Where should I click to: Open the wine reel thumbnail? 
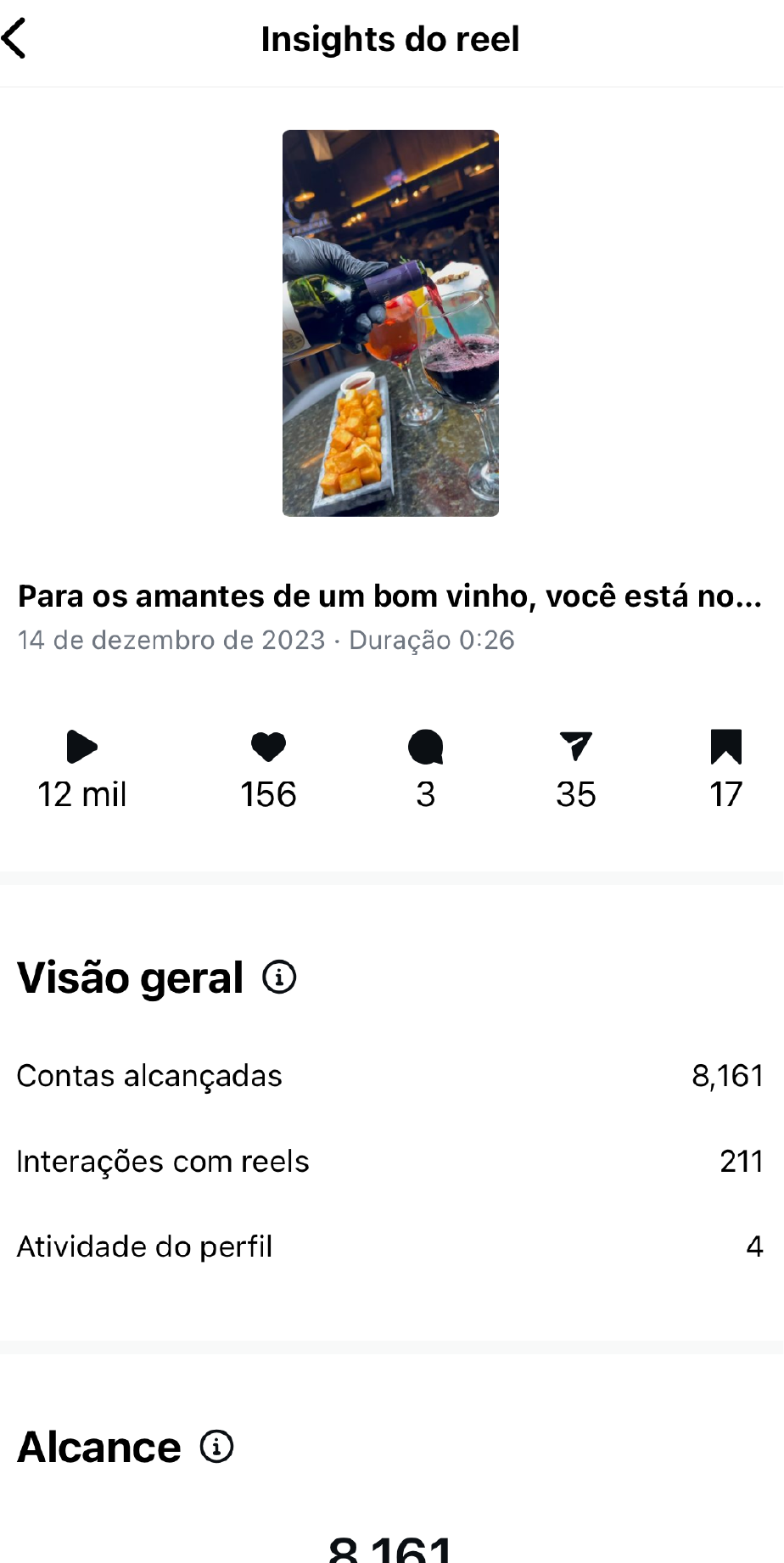pos(390,322)
